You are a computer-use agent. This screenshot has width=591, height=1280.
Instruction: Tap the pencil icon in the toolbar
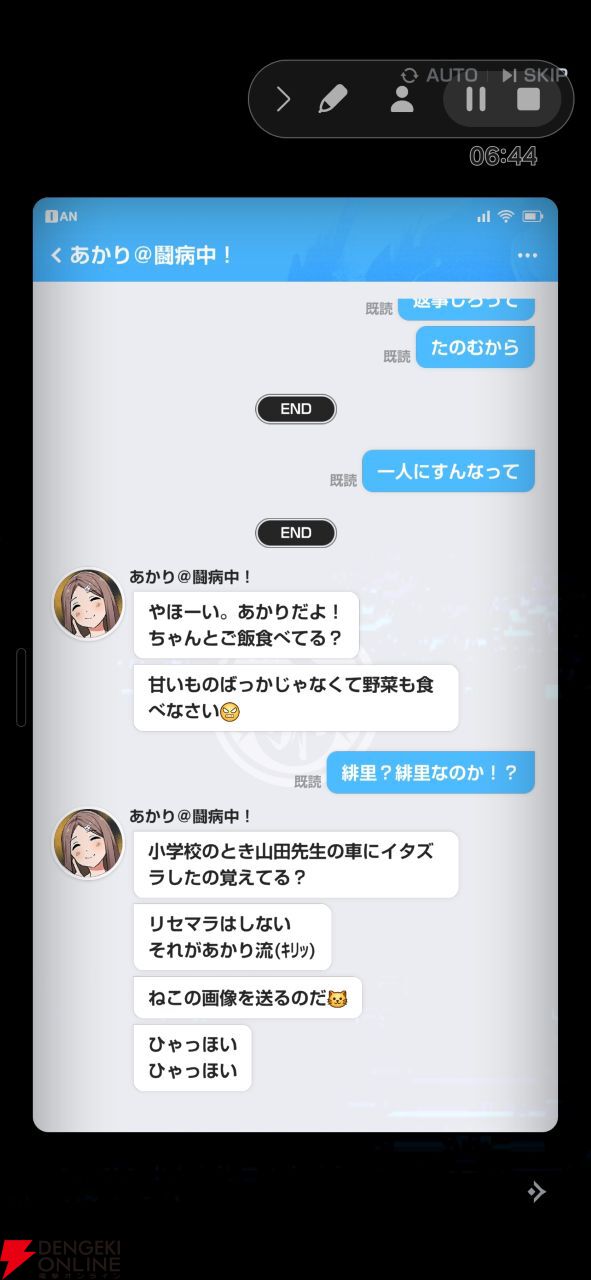(x=333, y=99)
